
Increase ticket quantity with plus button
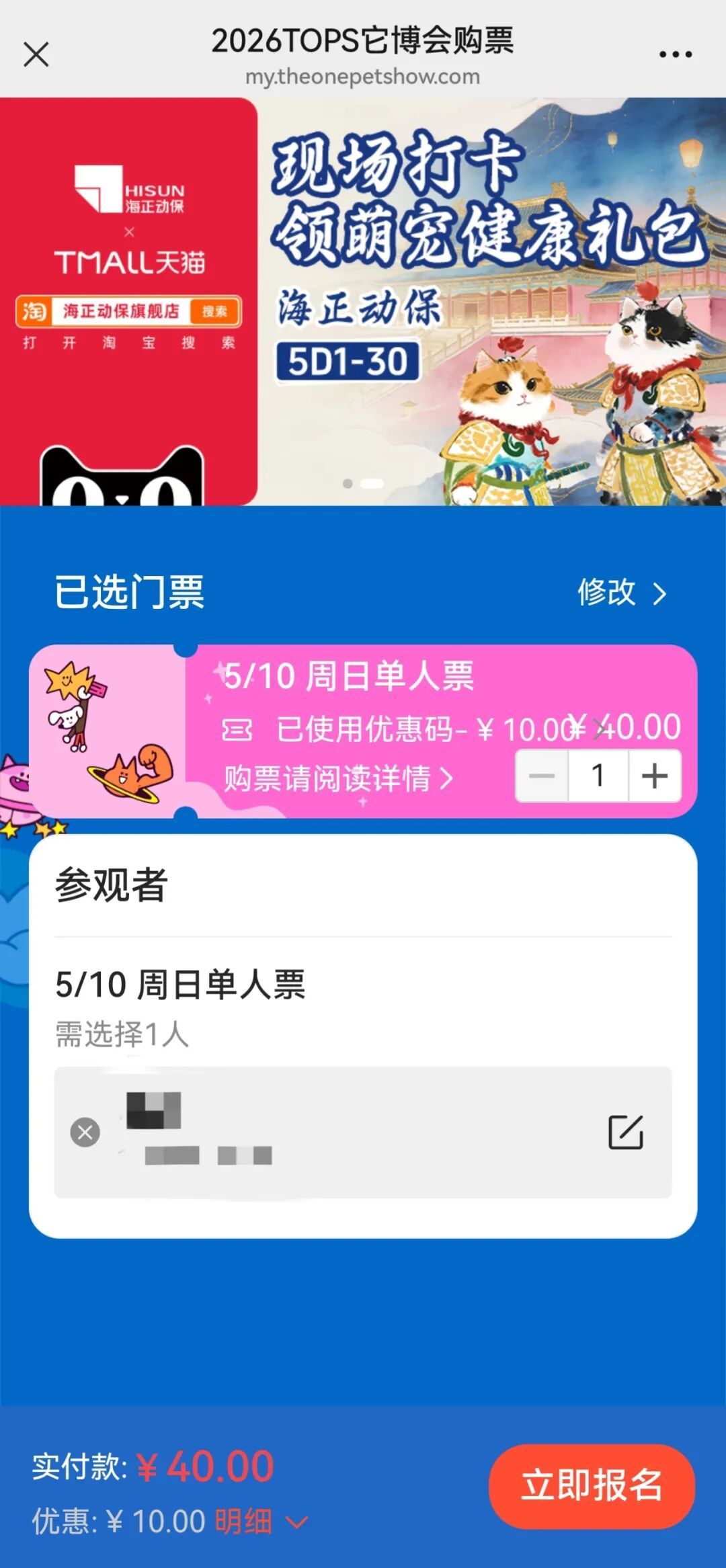point(655,776)
